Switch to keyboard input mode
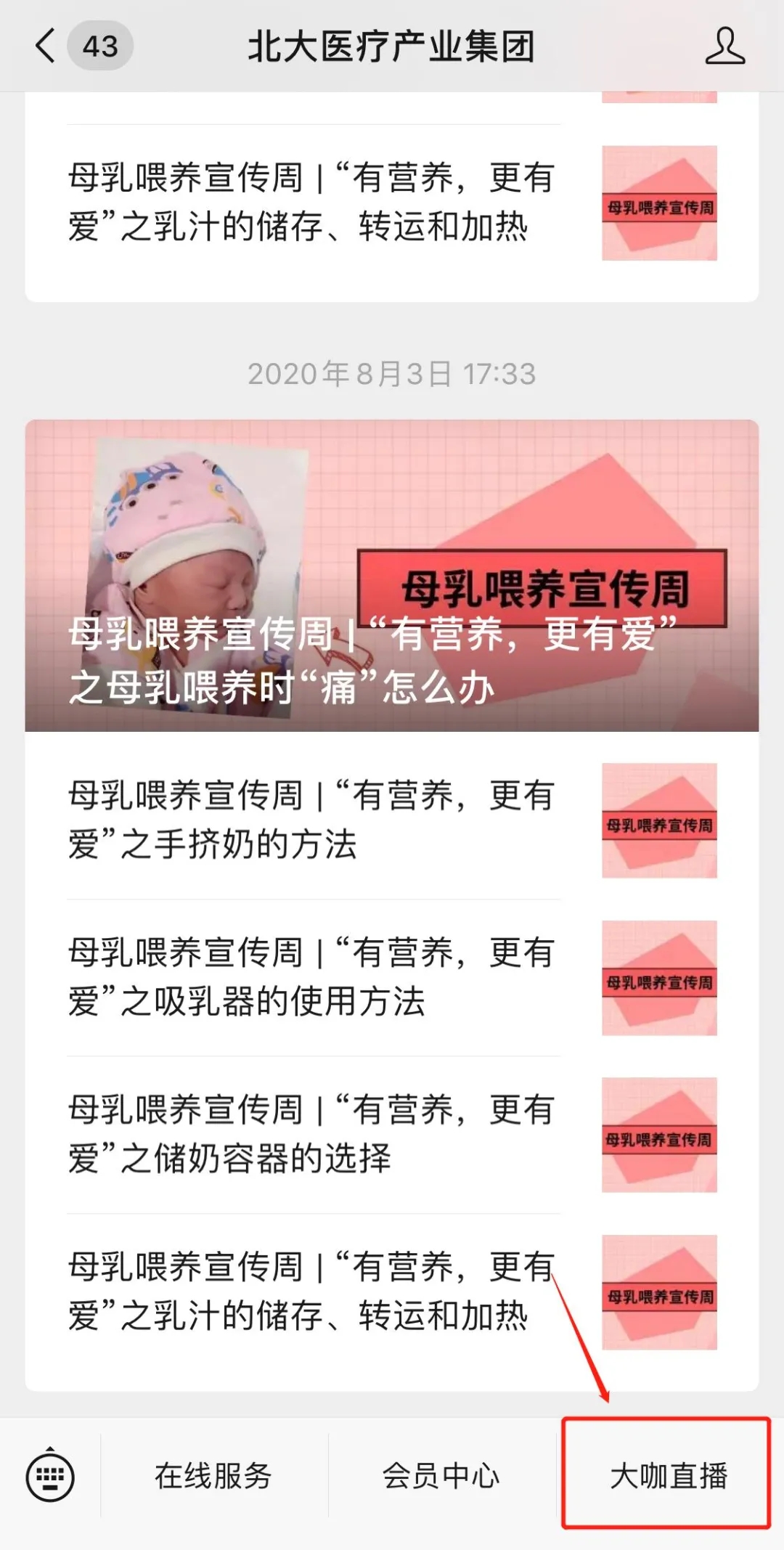784x1550 pixels. coord(50,1475)
